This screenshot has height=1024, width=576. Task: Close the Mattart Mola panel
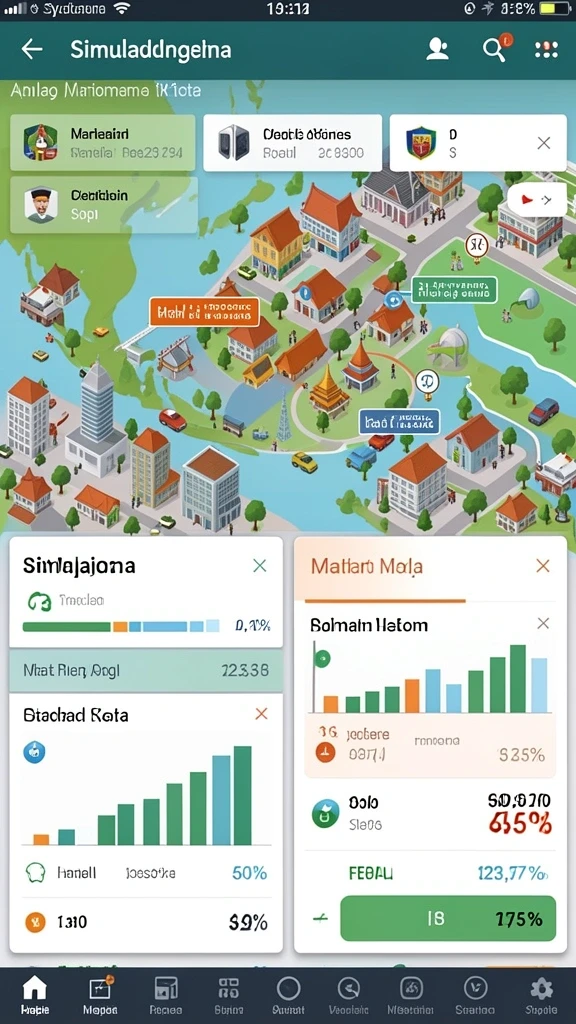click(543, 566)
